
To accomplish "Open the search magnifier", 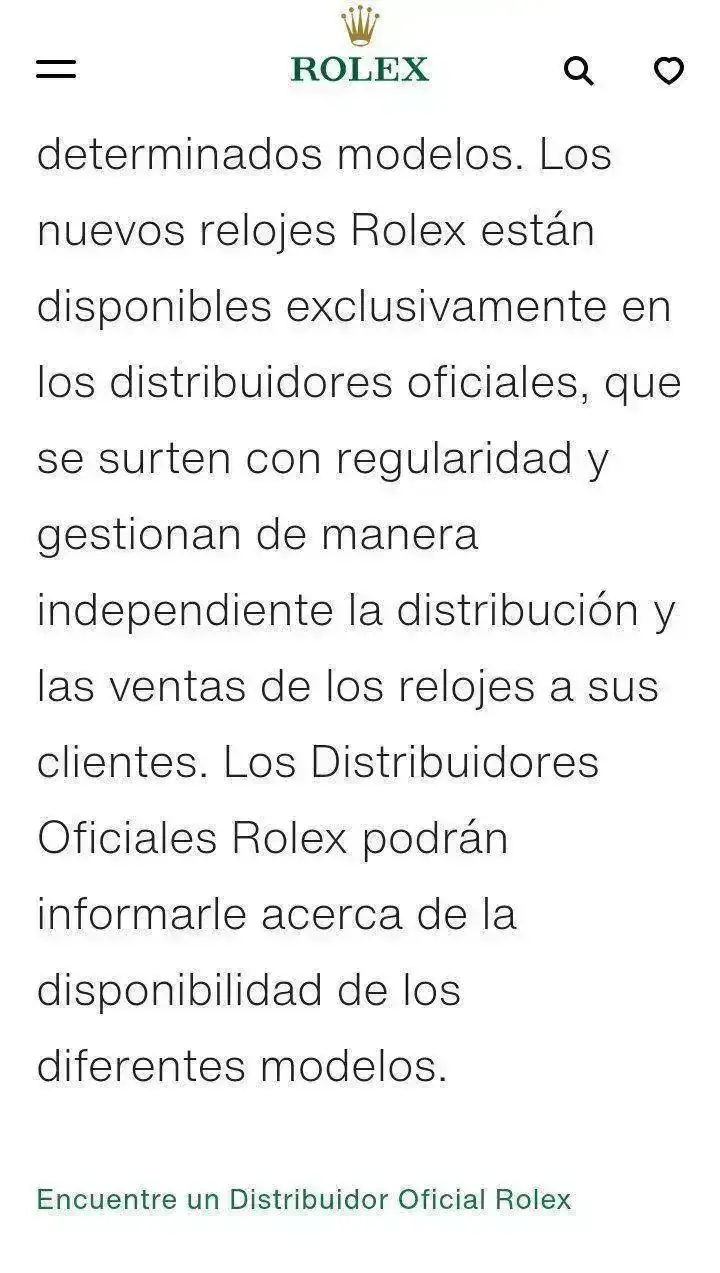I will click(579, 71).
